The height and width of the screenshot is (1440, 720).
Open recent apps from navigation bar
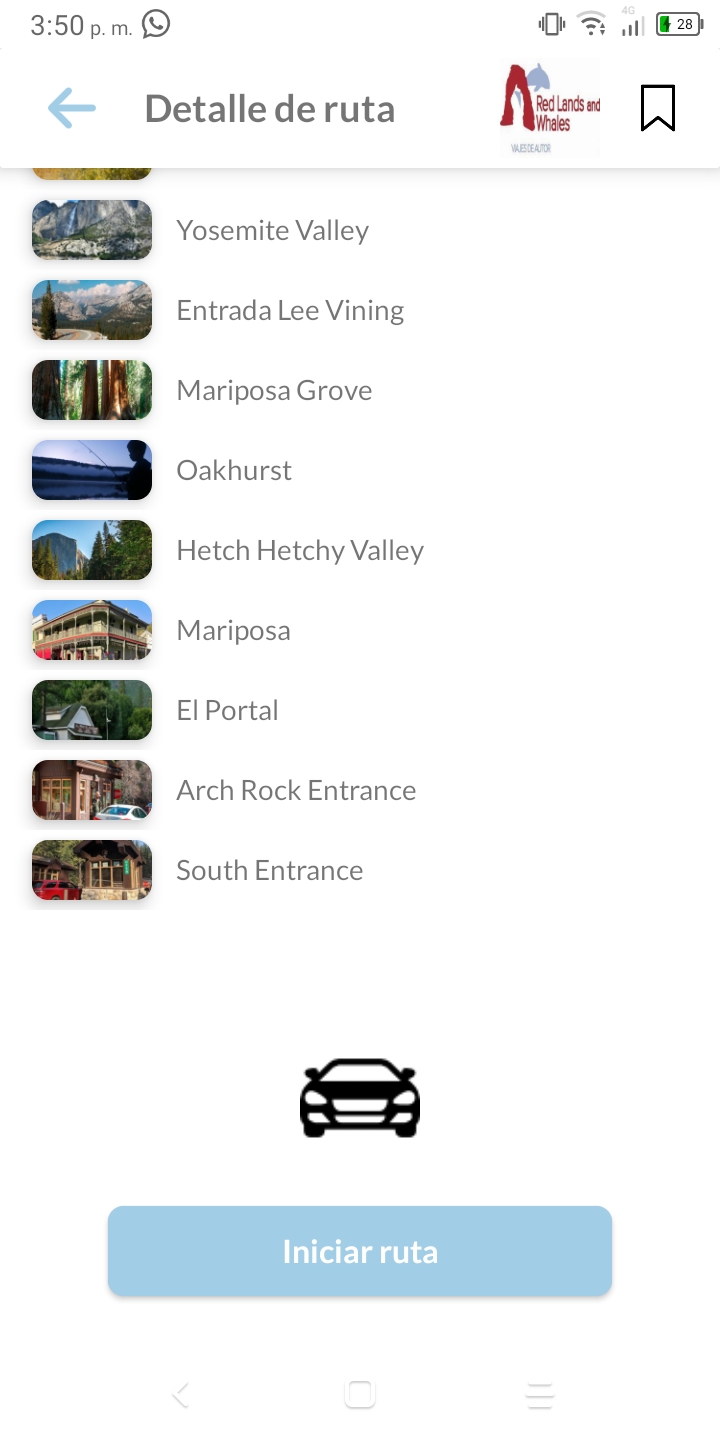pyautogui.click(x=539, y=1395)
